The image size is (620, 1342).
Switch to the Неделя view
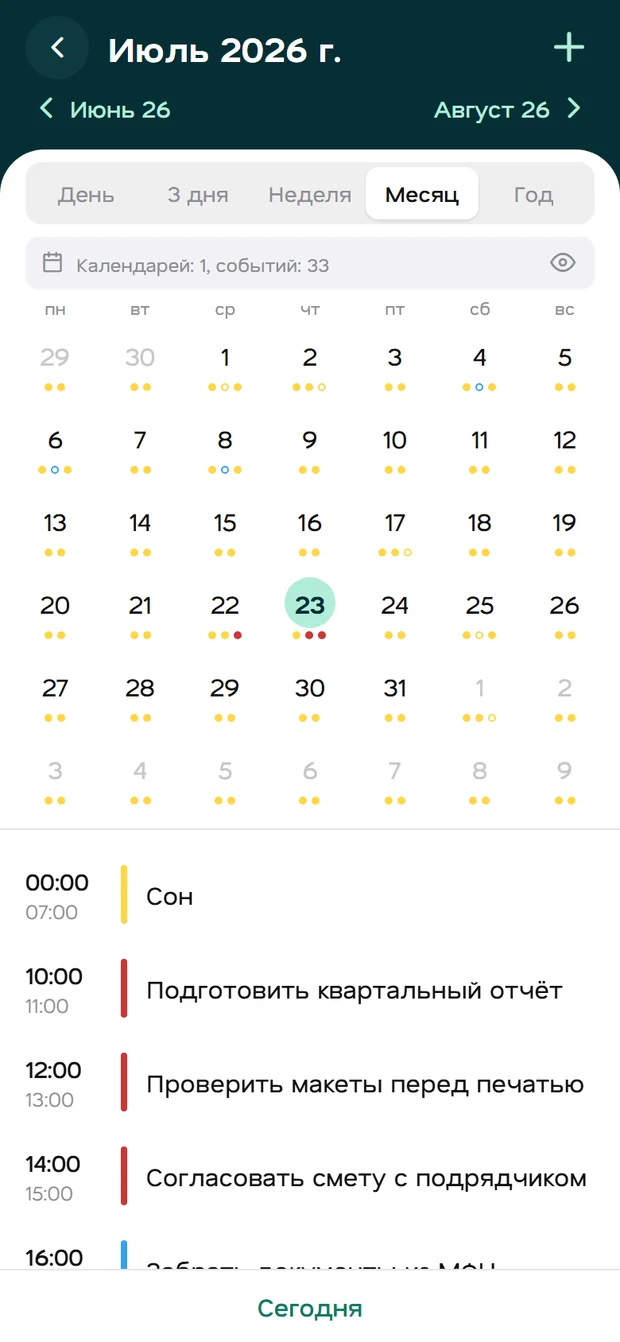tap(310, 194)
